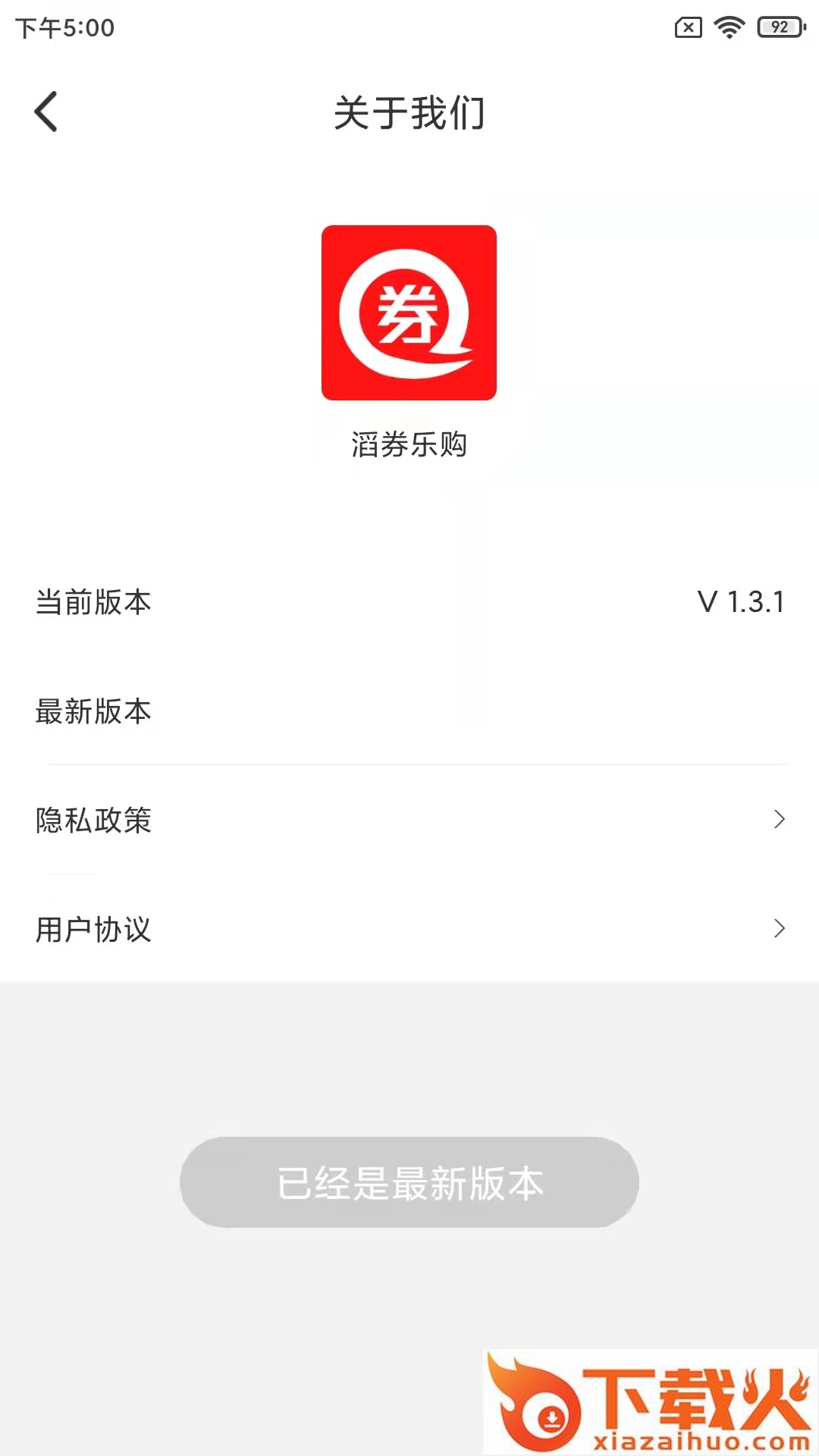Select the 用户协议 list entry

(x=94, y=928)
